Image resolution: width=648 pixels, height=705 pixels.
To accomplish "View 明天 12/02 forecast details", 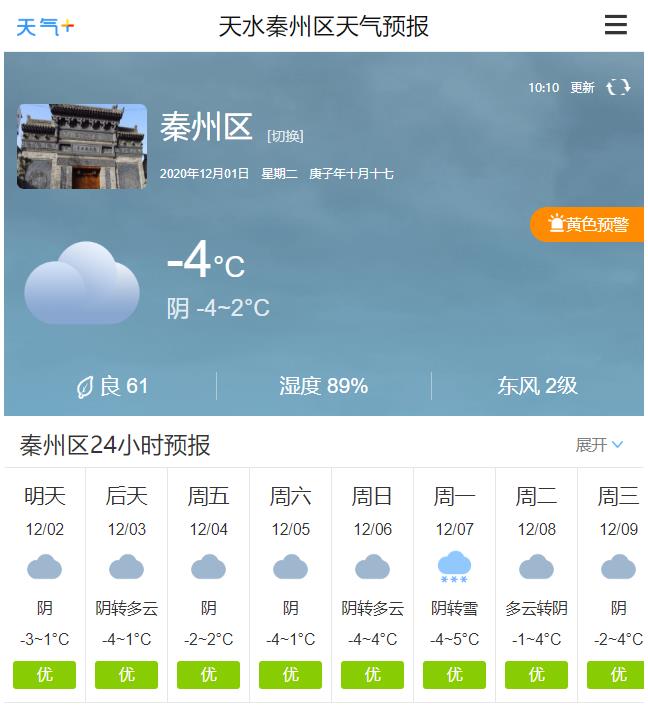I will click(x=45, y=580).
